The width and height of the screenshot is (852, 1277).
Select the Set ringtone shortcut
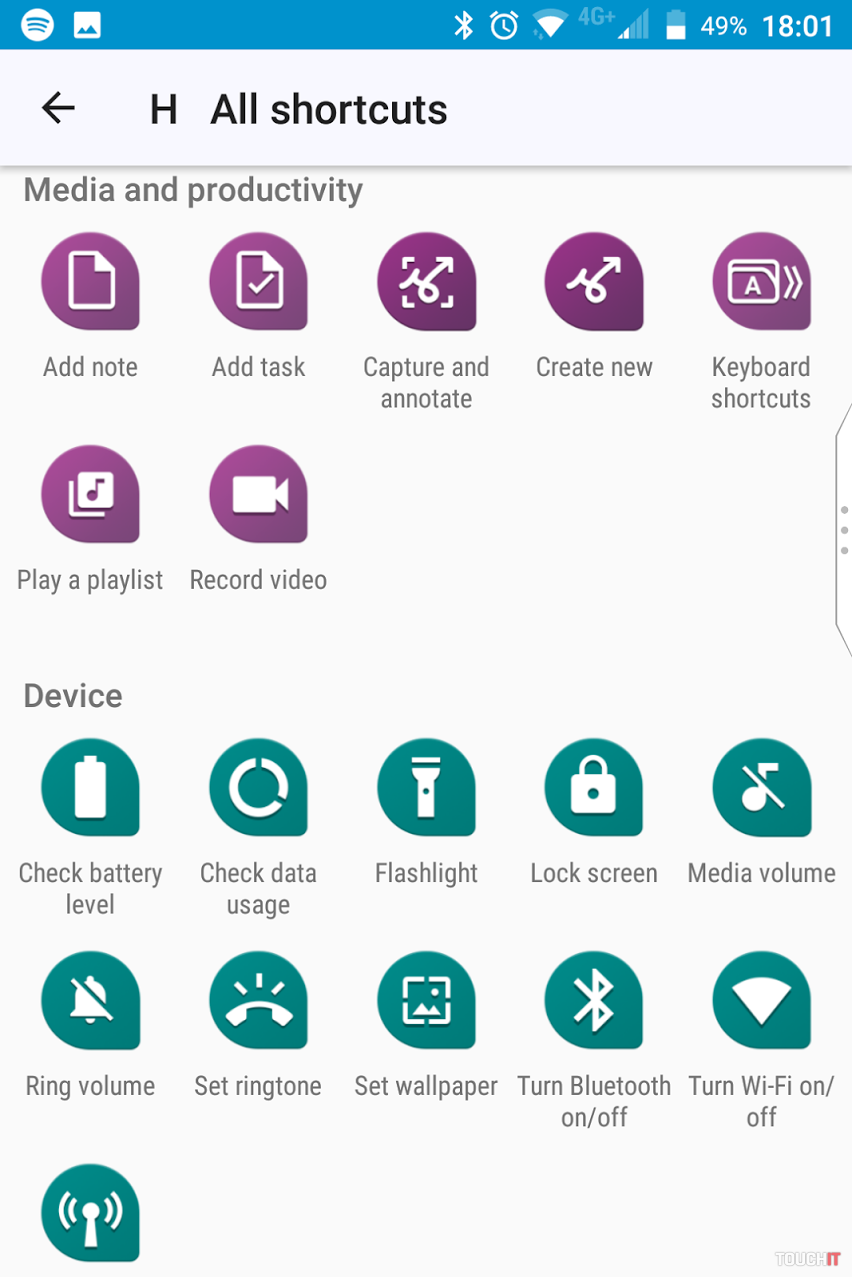point(258,1001)
